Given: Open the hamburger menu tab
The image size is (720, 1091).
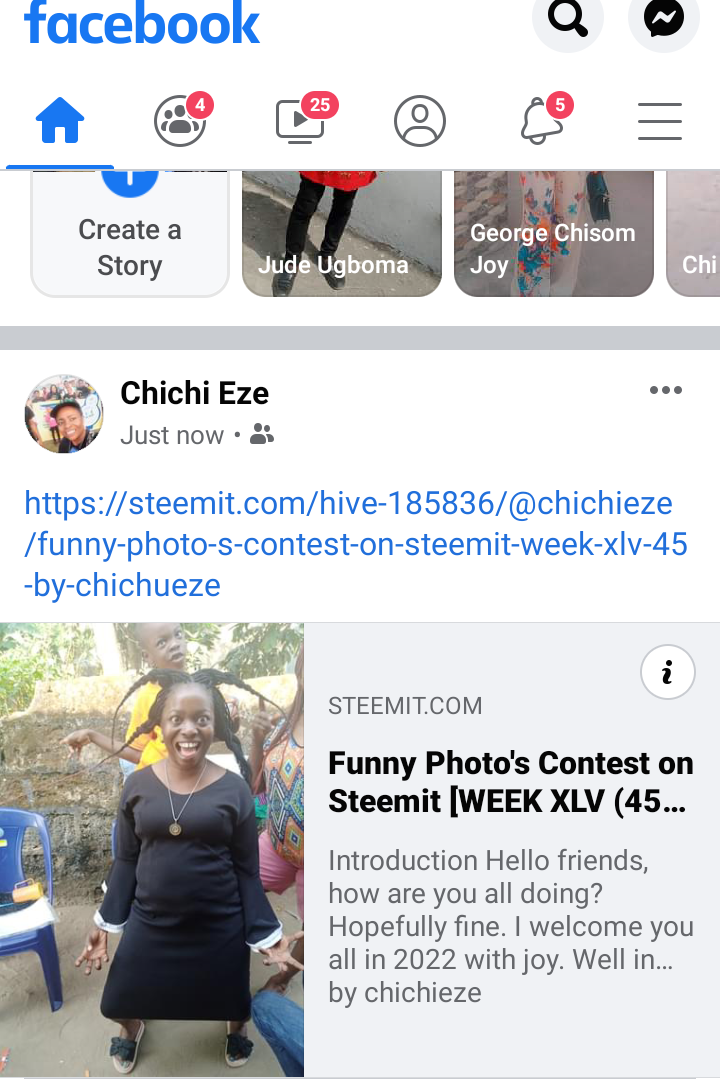Looking at the screenshot, I should (660, 122).
